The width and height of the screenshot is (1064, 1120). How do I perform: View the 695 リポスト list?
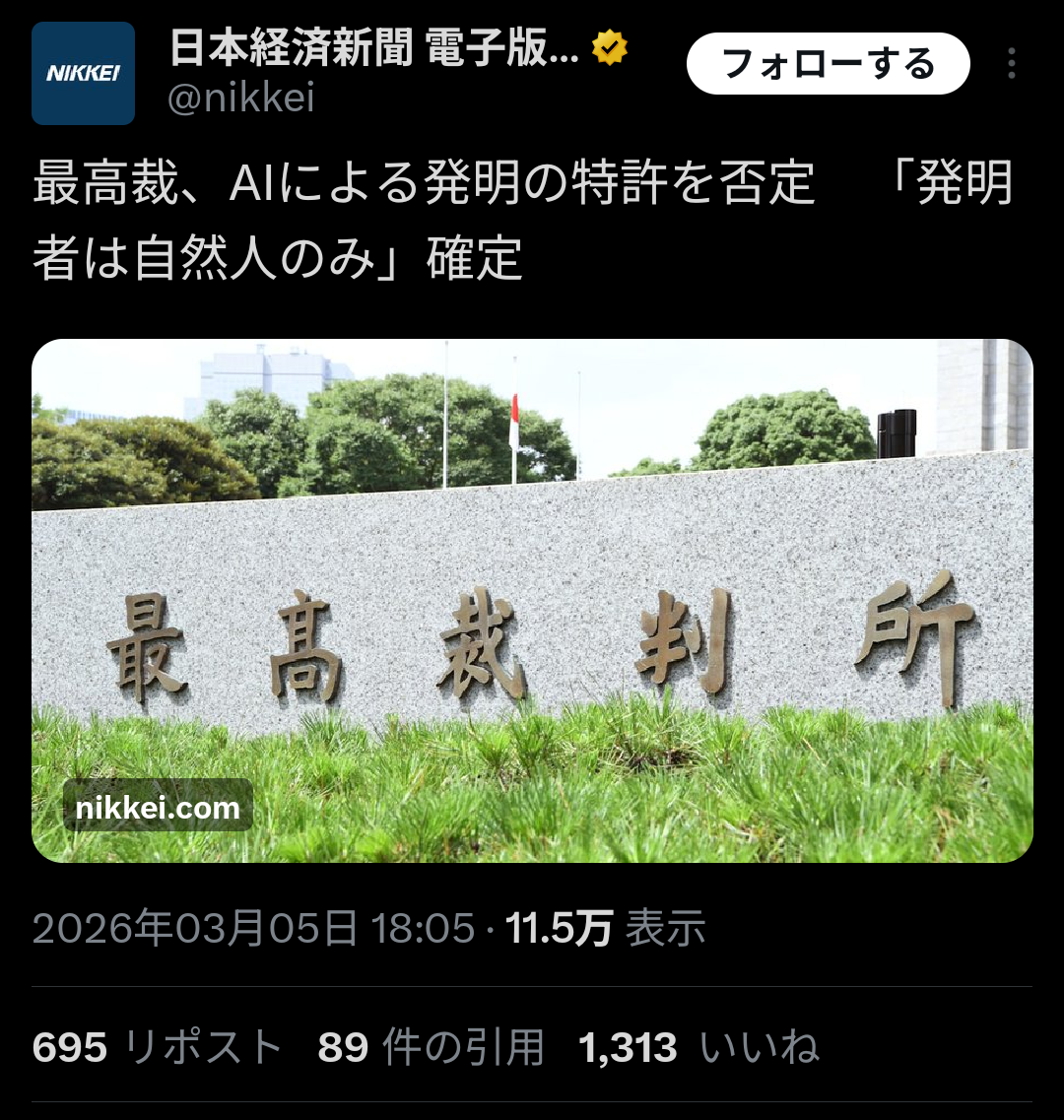click(x=158, y=1047)
